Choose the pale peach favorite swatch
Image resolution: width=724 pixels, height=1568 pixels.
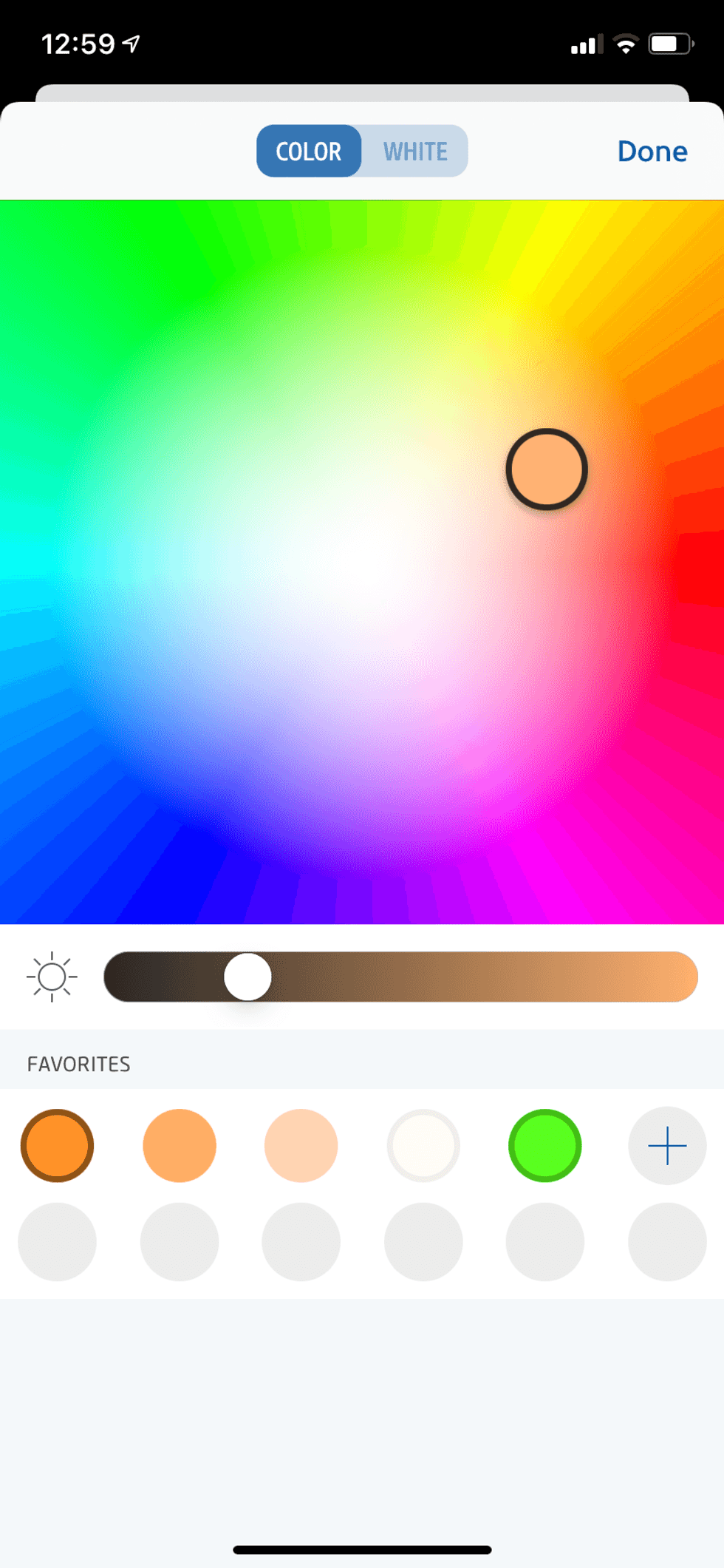301,1145
